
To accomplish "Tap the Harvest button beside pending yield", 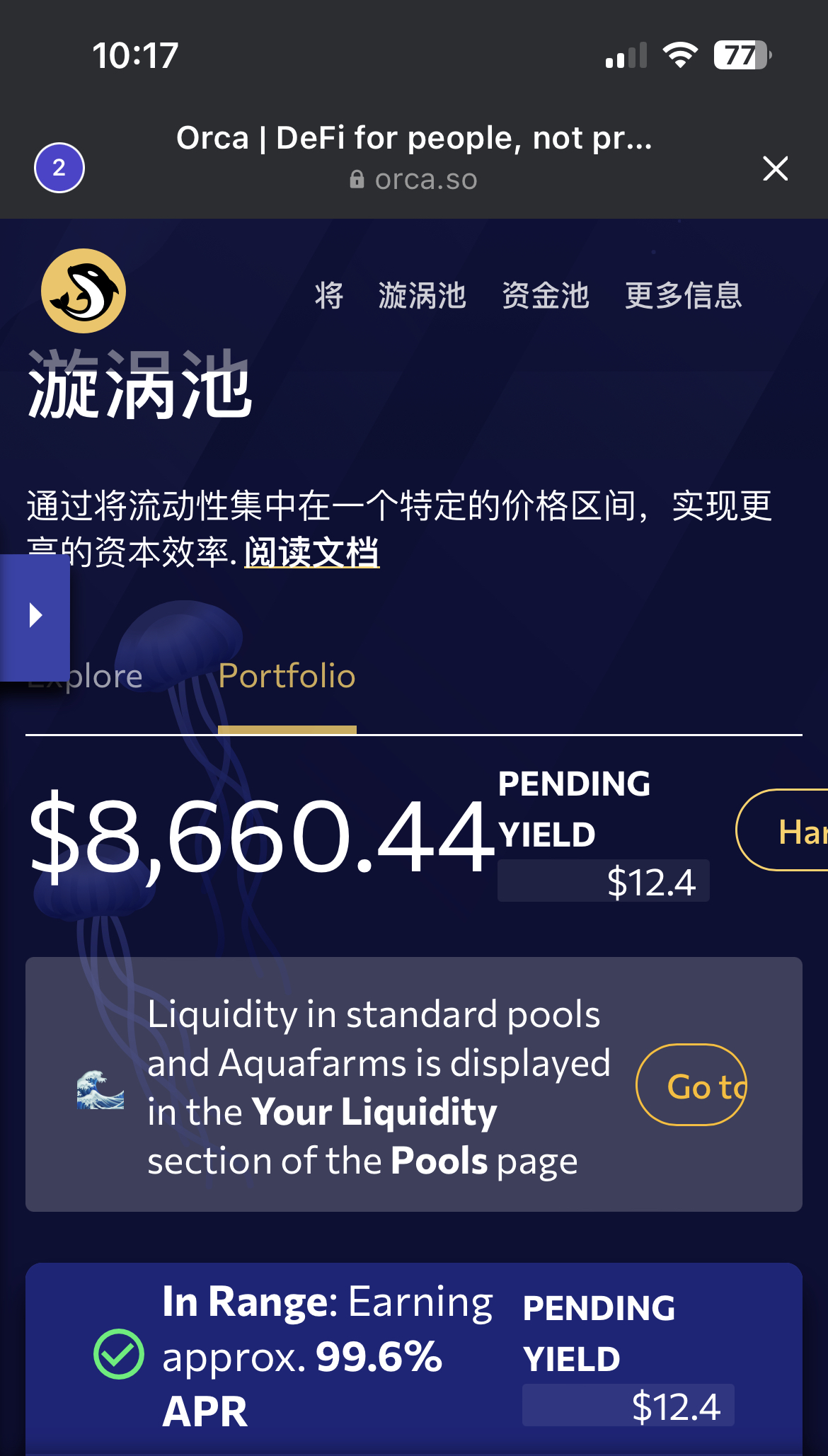I will [782, 830].
